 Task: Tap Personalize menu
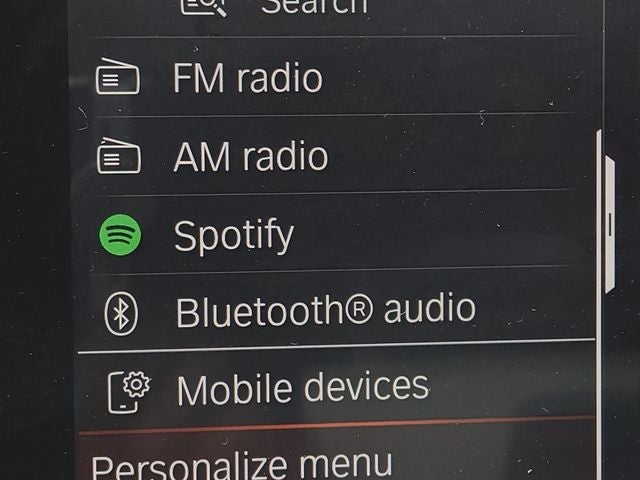[241, 465]
